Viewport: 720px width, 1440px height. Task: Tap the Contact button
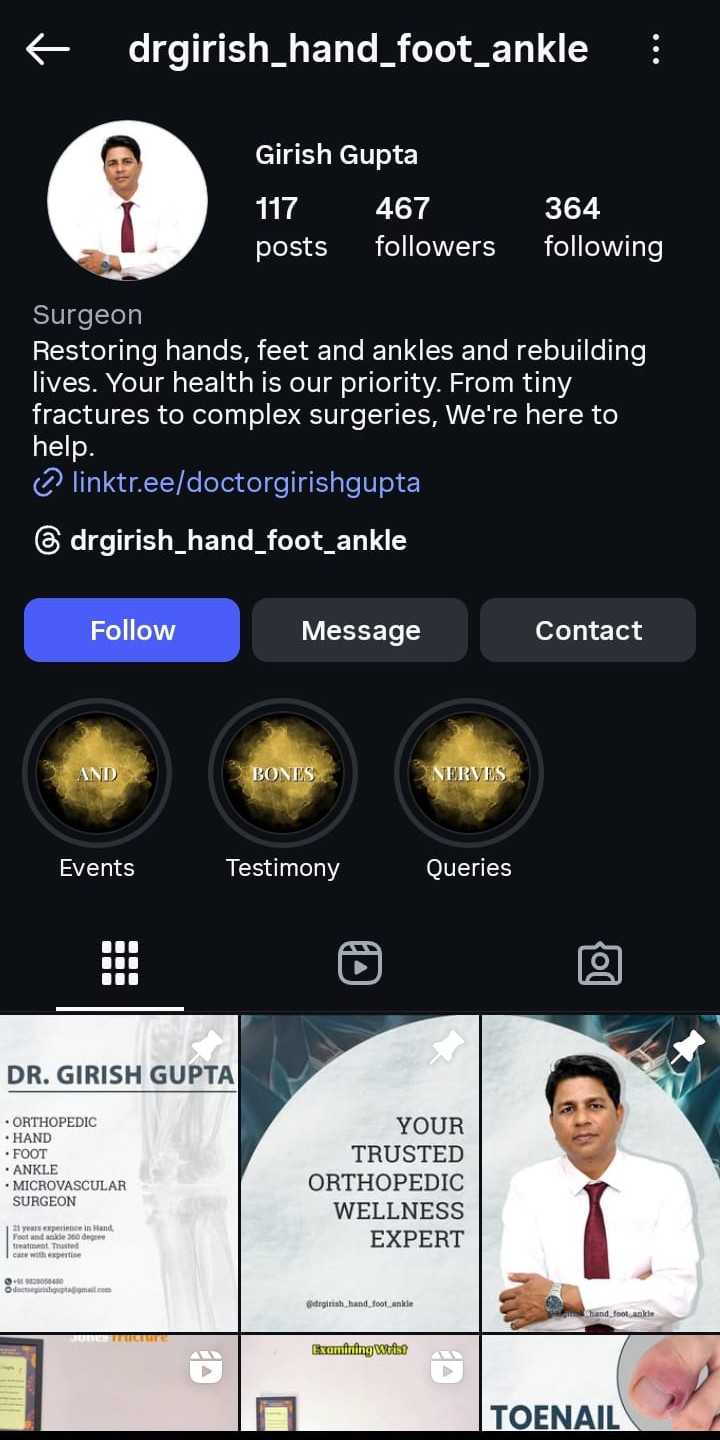[x=588, y=630]
